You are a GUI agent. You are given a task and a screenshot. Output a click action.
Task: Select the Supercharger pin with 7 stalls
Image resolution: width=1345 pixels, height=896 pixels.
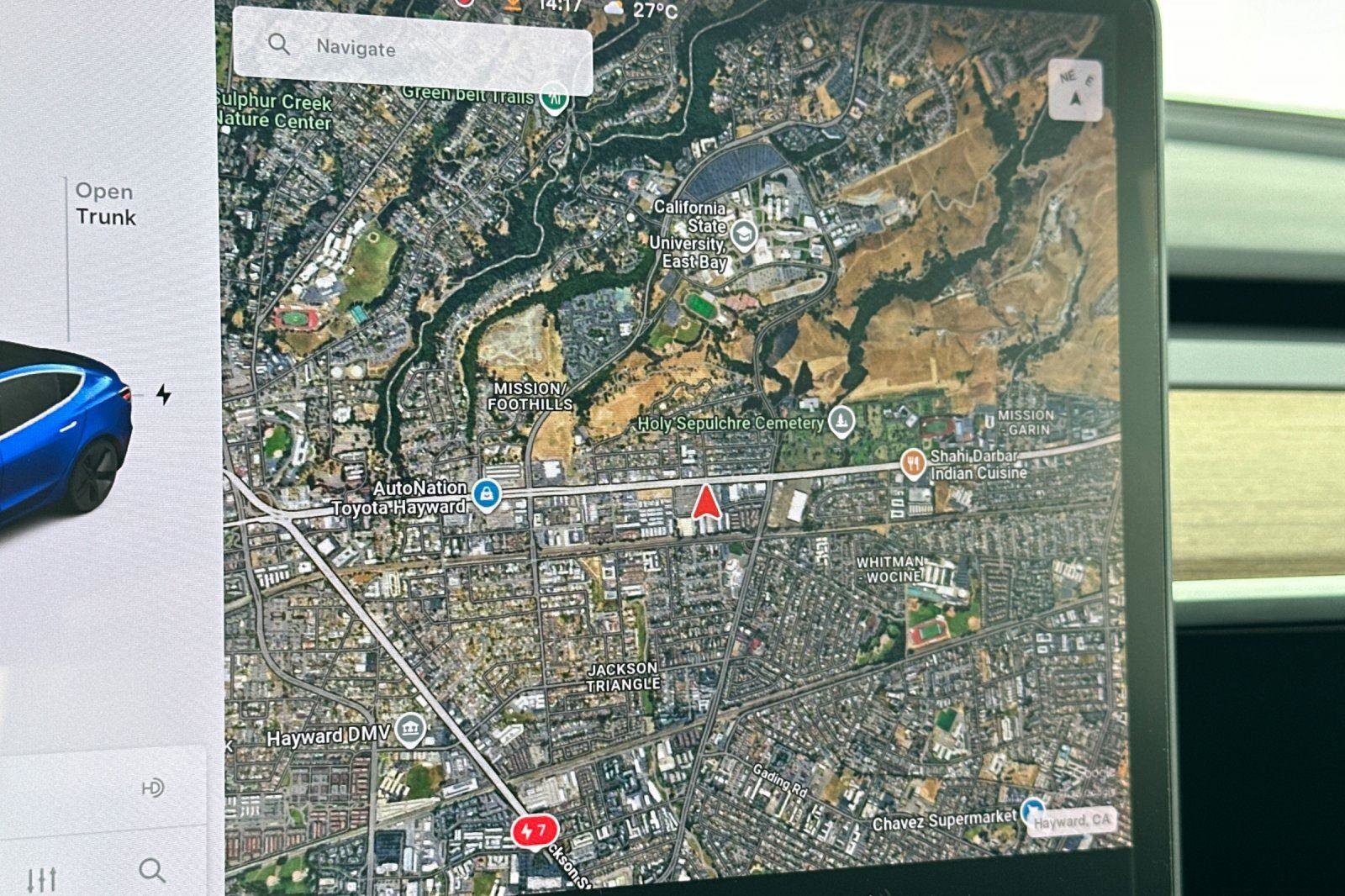tap(534, 832)
